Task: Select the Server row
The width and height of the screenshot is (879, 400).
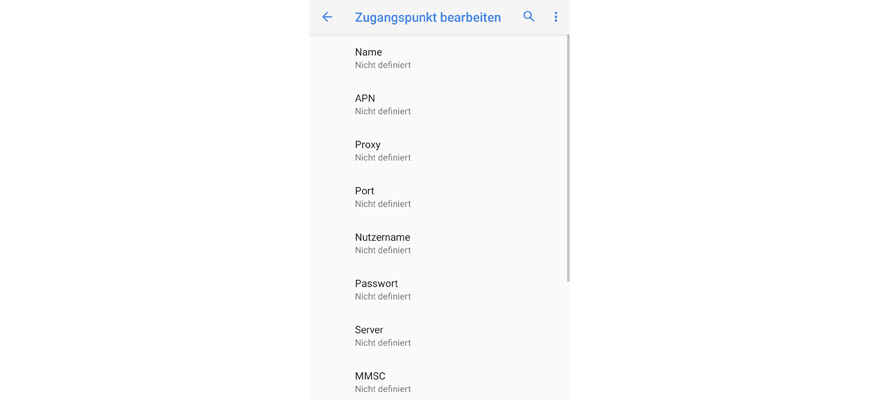Action: pos(440,336)
